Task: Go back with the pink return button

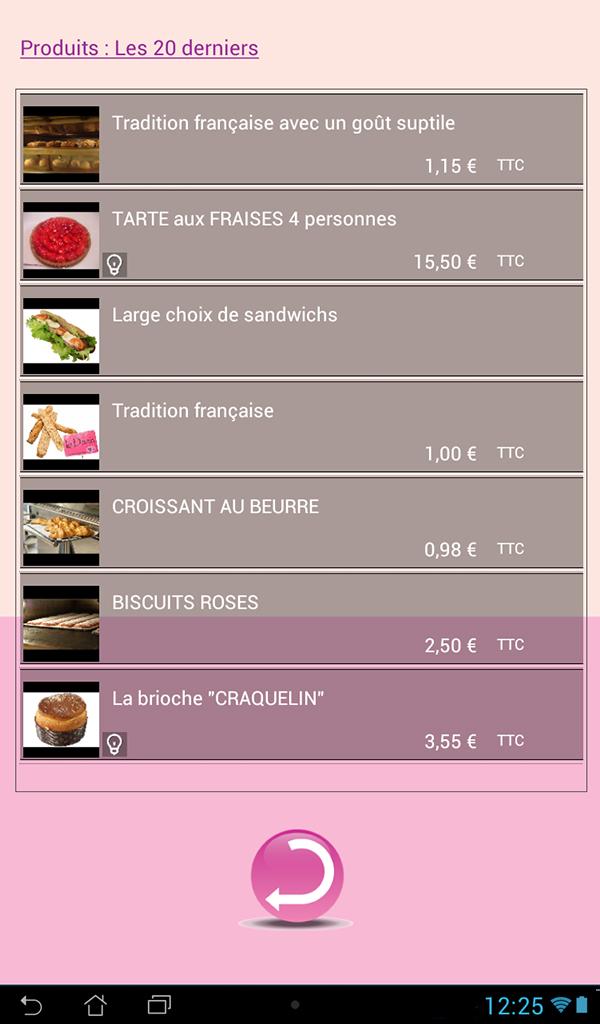Action: 297,876
